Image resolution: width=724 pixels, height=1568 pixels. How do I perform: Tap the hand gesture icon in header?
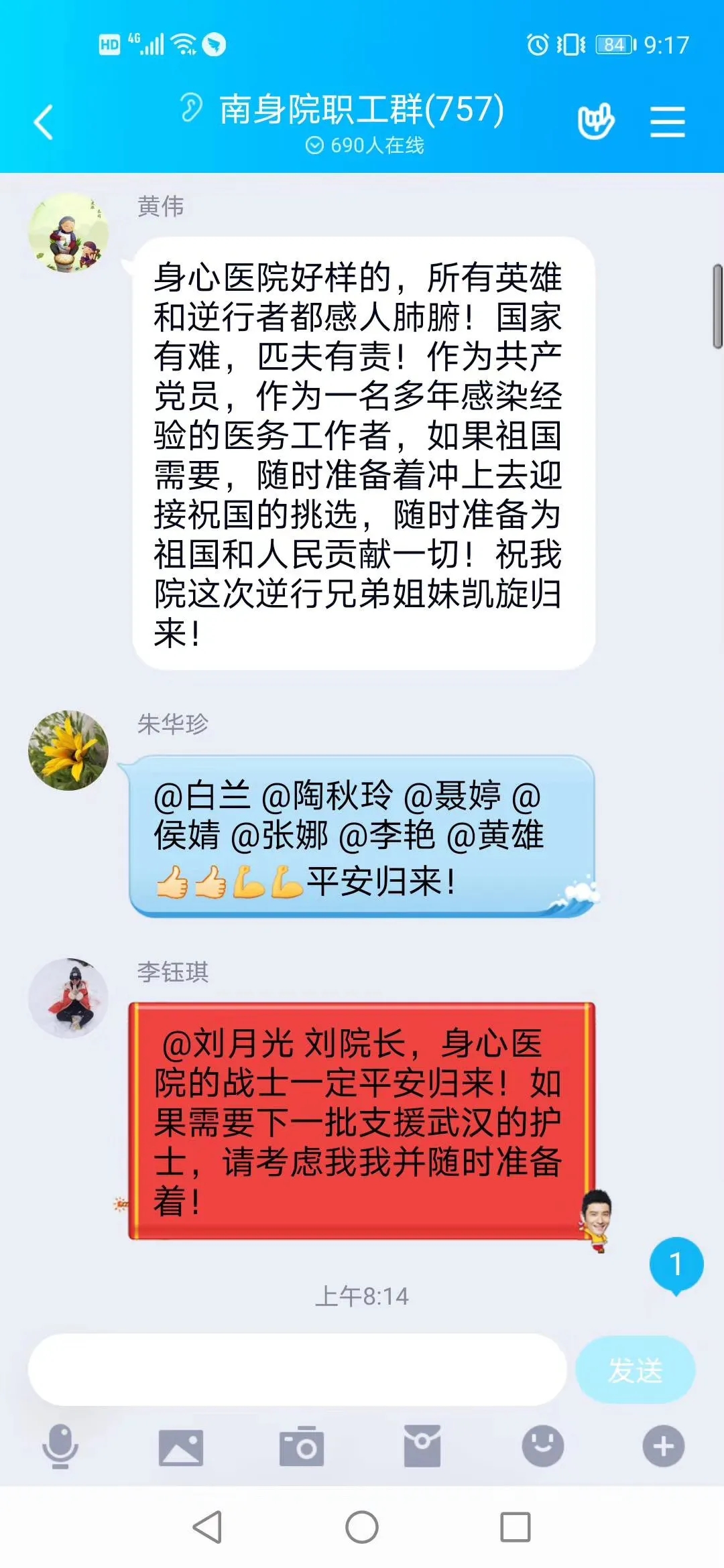tap(595, 121)
